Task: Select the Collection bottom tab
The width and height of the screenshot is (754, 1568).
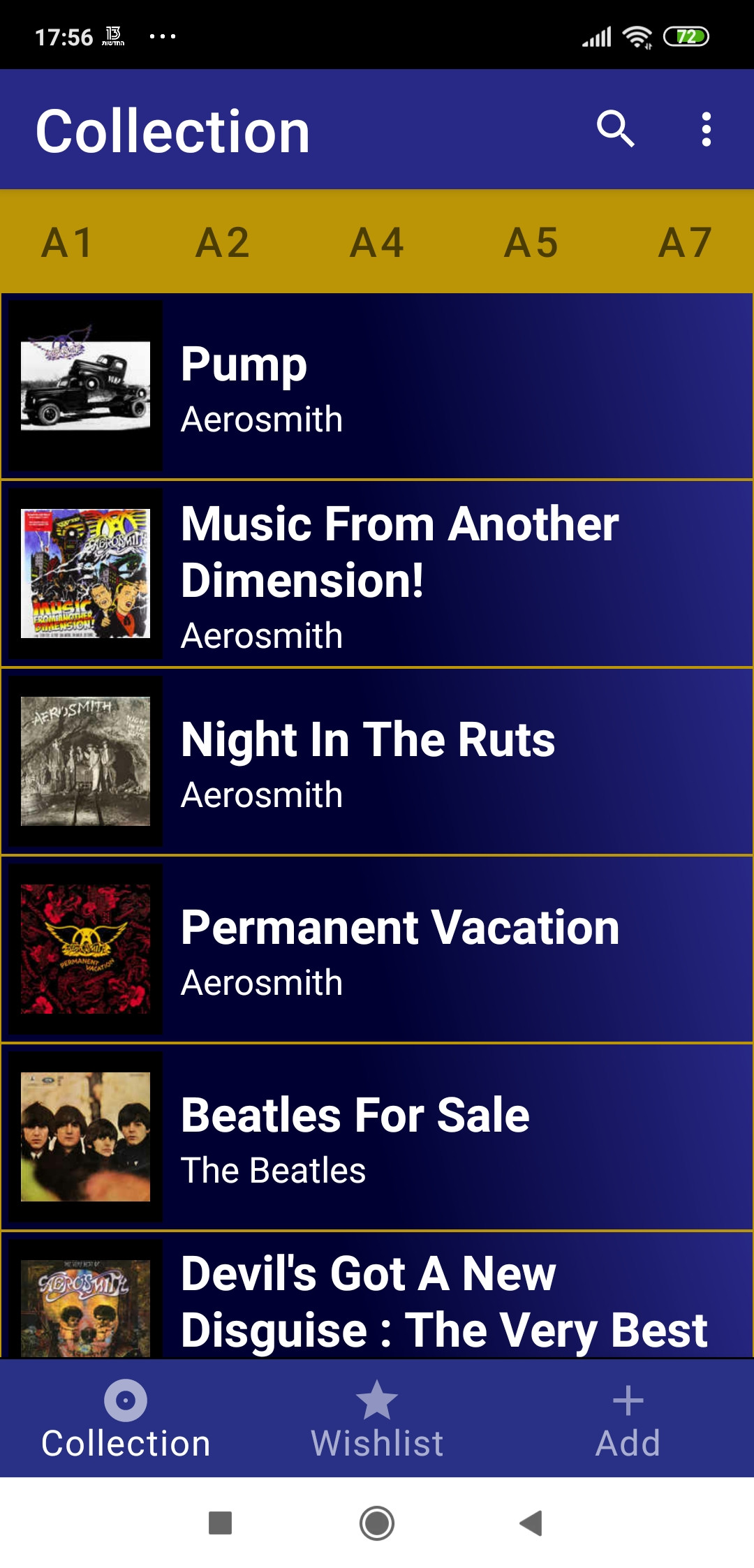Action: [x=126, y=1419]
